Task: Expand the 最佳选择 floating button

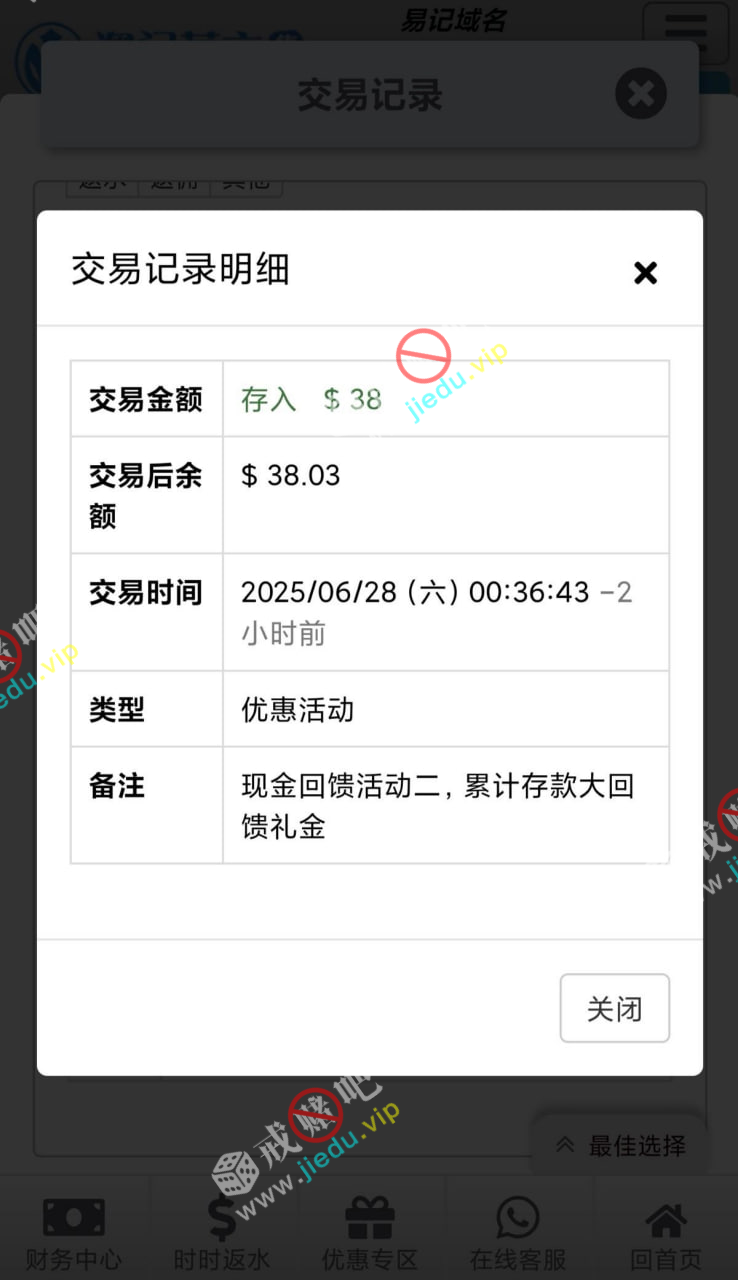Action: 621,1145
